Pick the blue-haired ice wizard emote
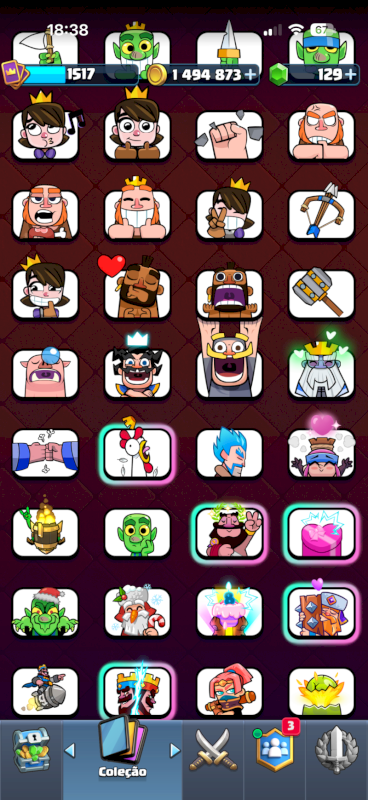This screenshot has height=800, width=368. click(x=230, y=453)
